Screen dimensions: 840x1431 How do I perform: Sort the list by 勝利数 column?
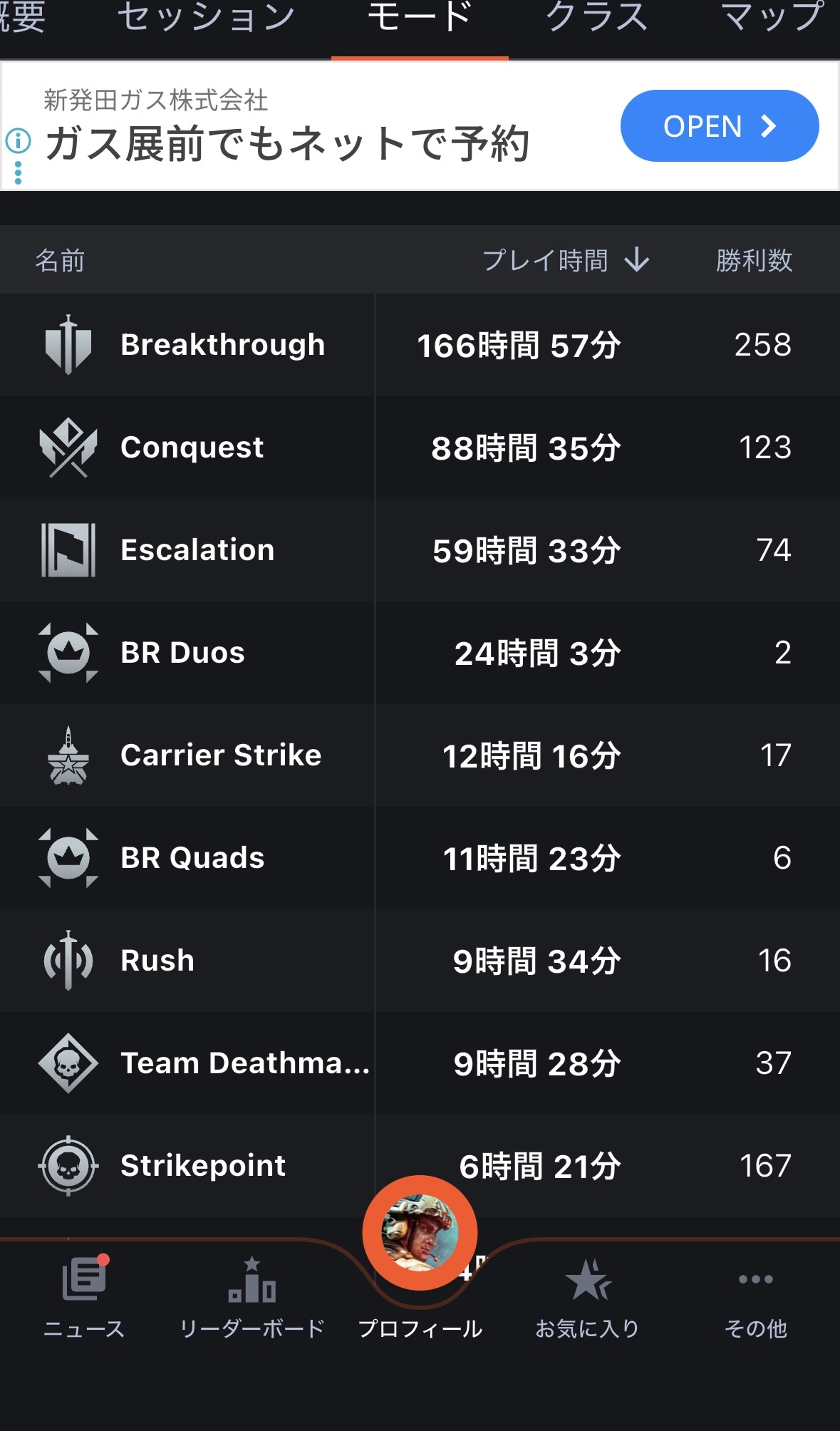[x=754, y=261]
